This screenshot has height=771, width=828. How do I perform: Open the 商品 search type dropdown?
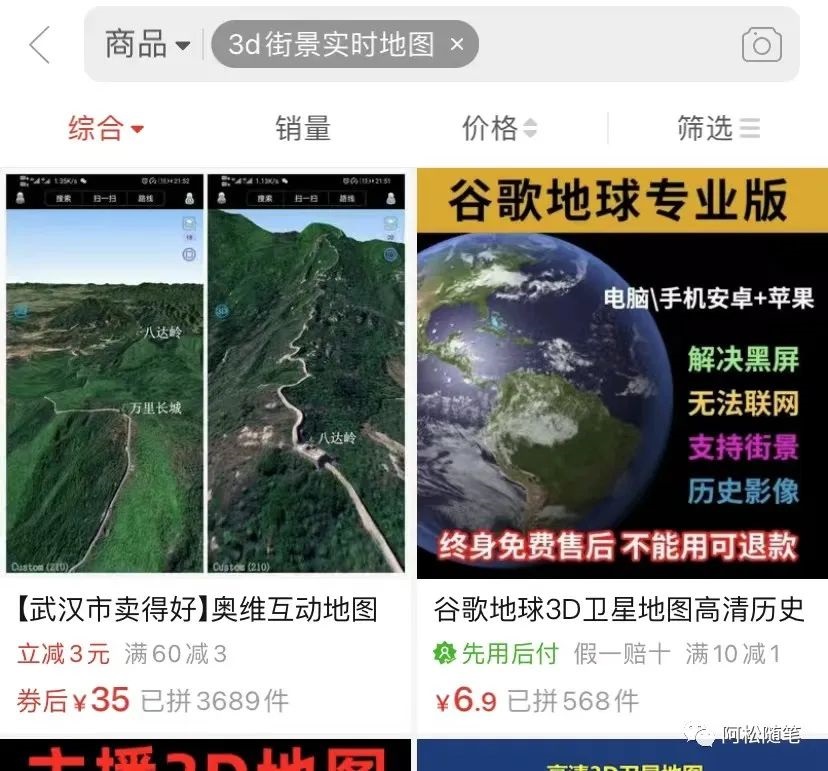147,45
